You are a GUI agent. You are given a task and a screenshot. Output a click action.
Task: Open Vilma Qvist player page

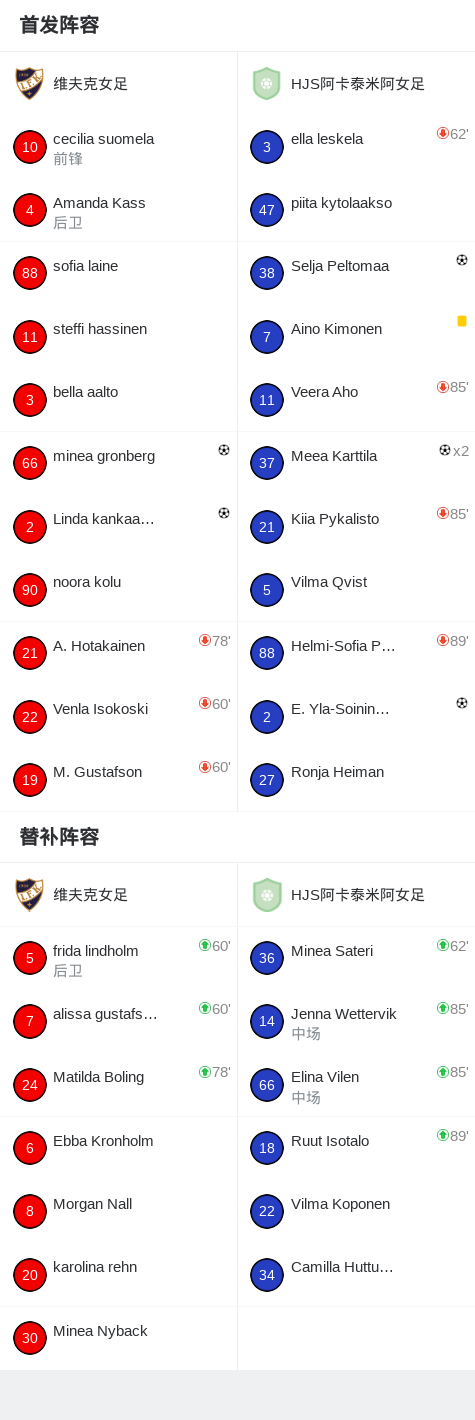pyautogui.click(x=356, y=590)
